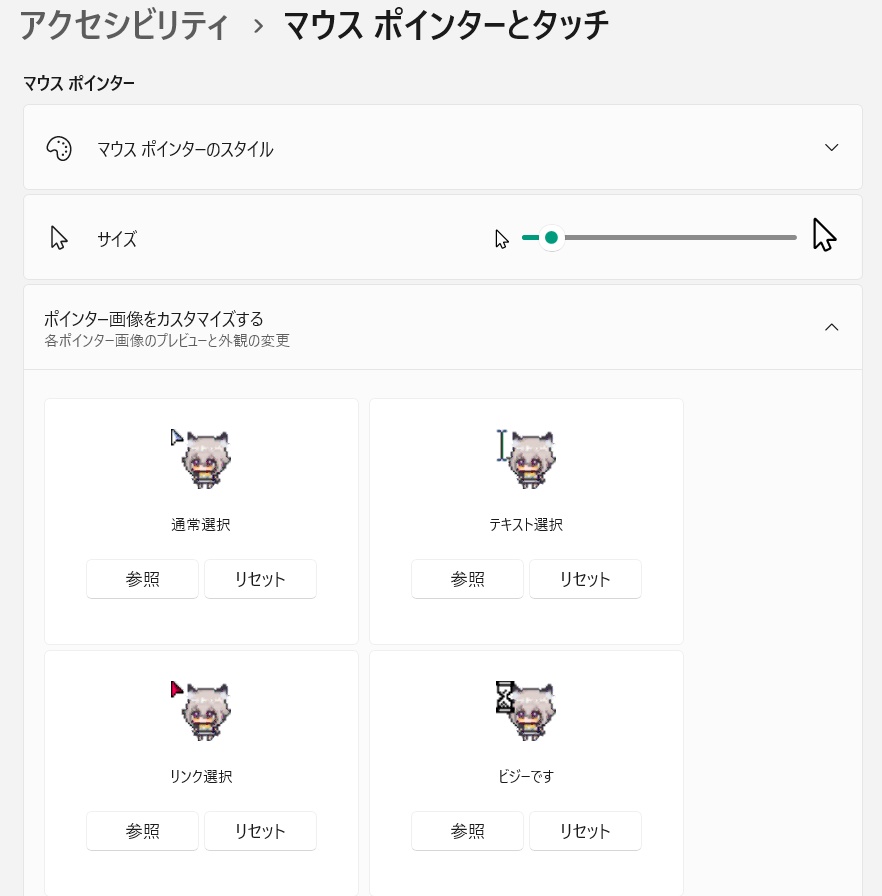The image size is (882, 896).
Task: Open the pointer style chevron dropdown
Action: [831, 147]
